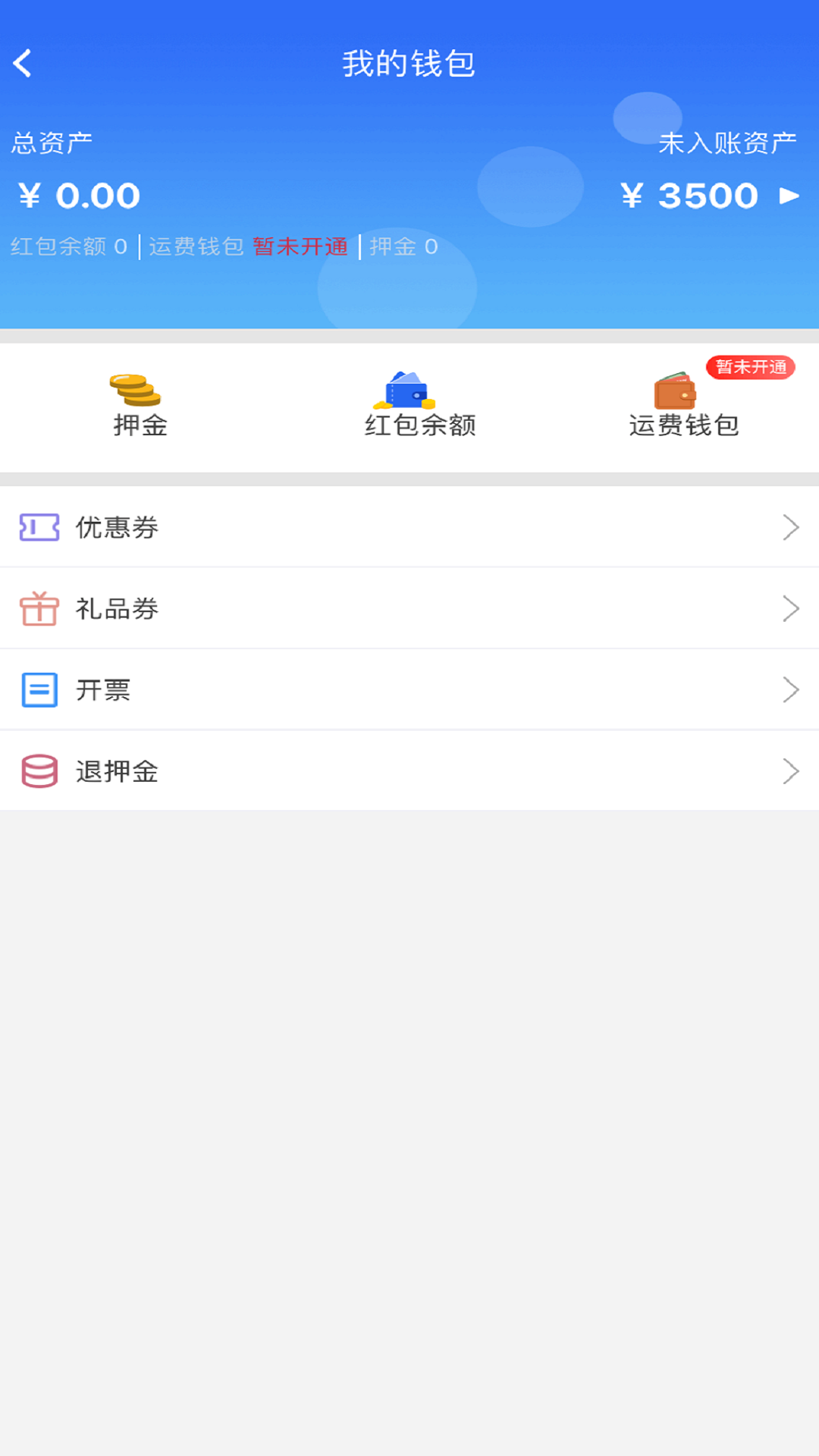Expand 未入账资产 details arrow
The height and width of the screenshot is (1456, 819).
point(789,196)
